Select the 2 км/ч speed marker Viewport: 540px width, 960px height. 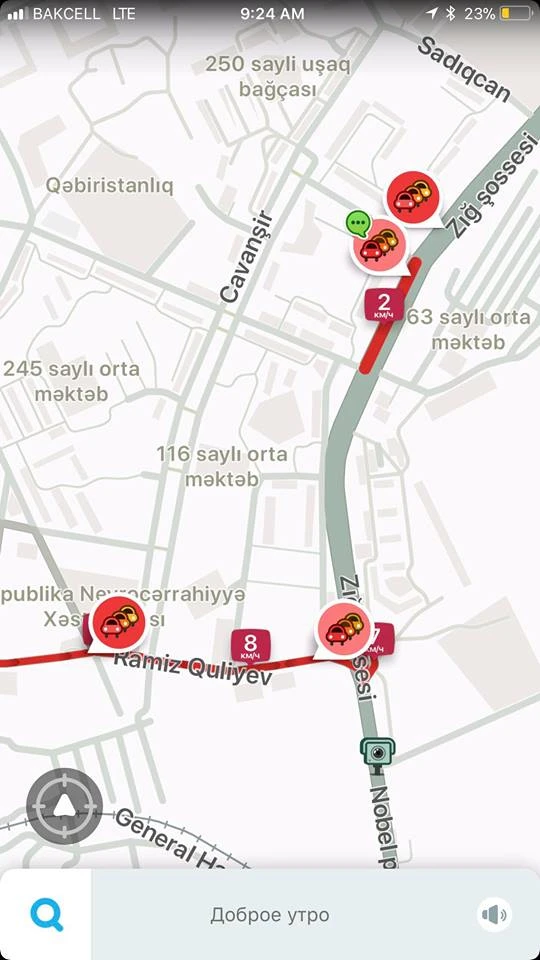(384, 304)
